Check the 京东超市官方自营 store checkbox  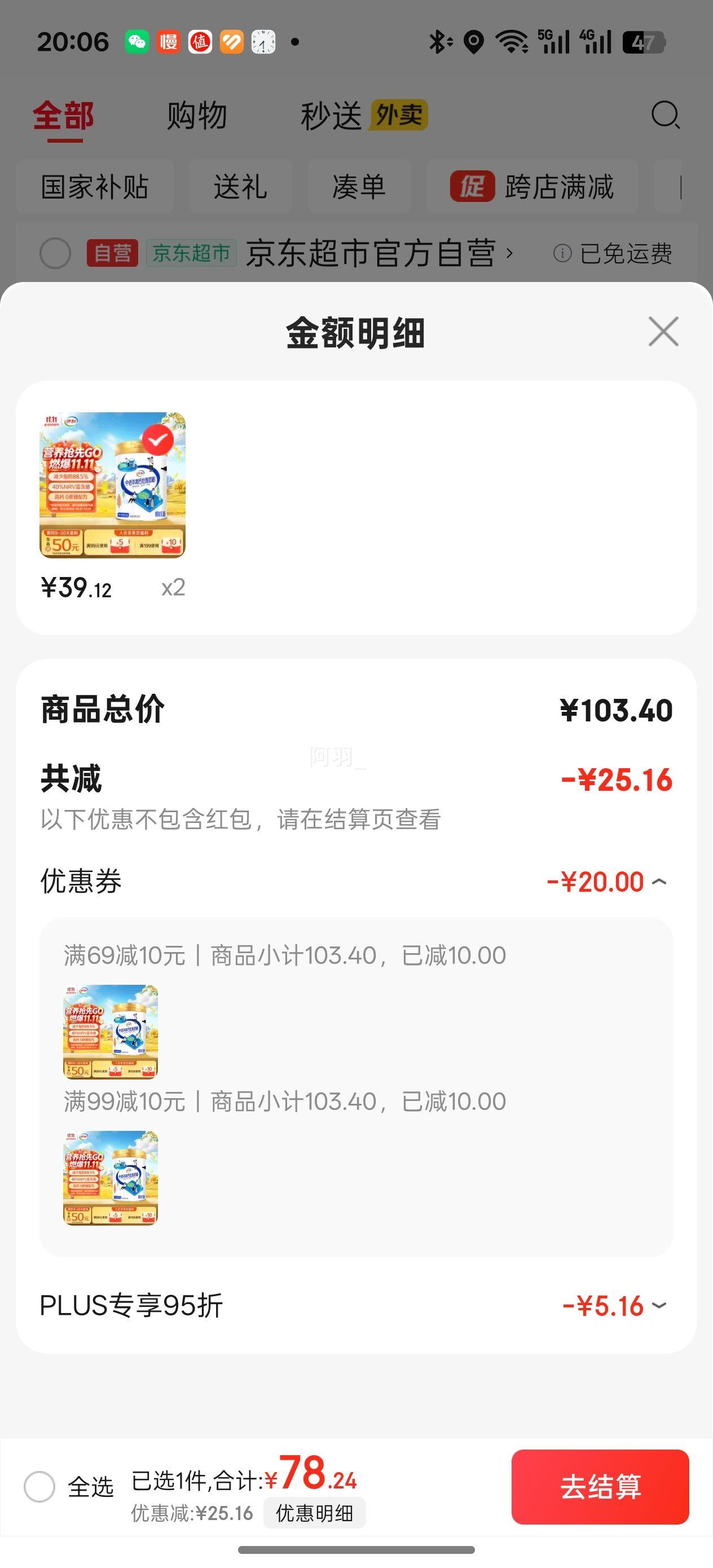click(x=55, y=253)
